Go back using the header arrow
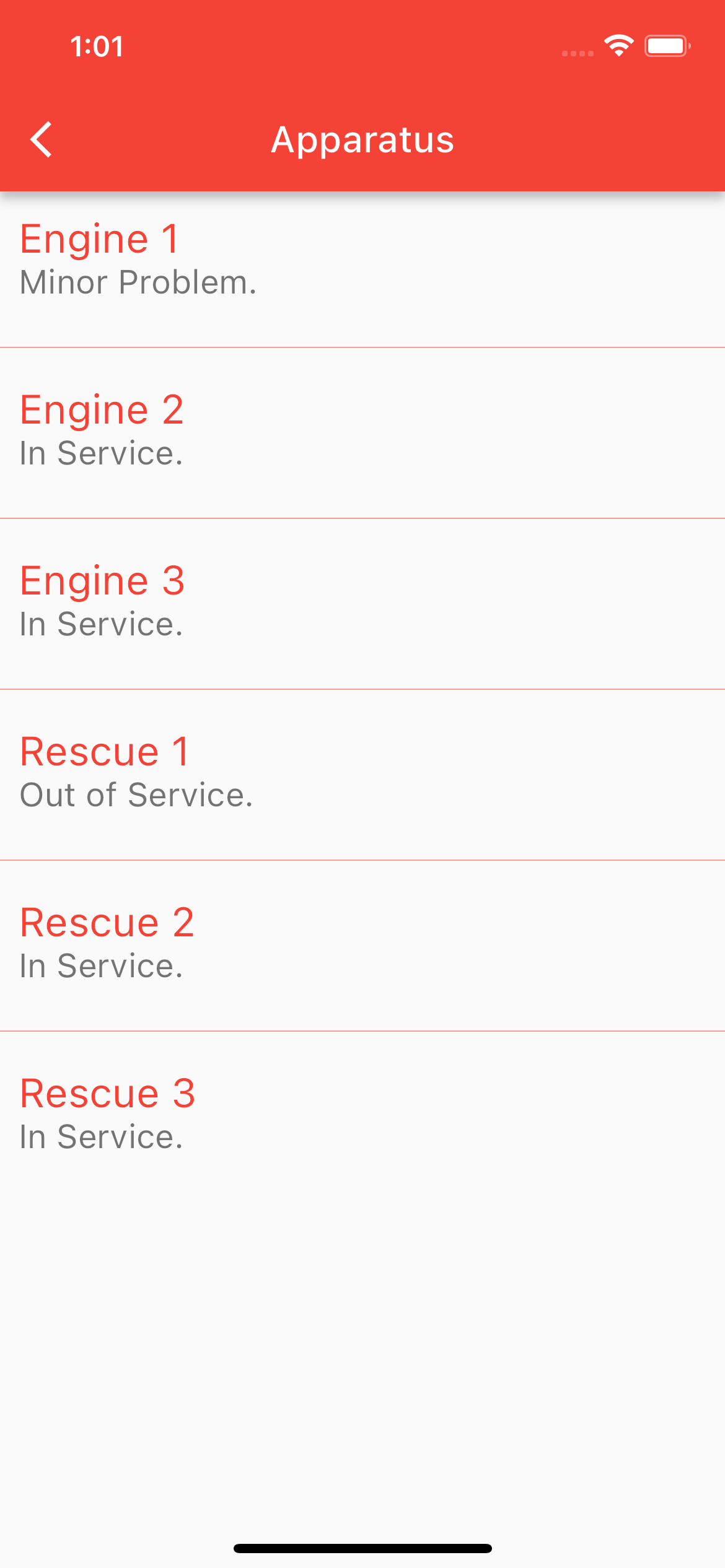725x1568 pixels. point(41,139)
